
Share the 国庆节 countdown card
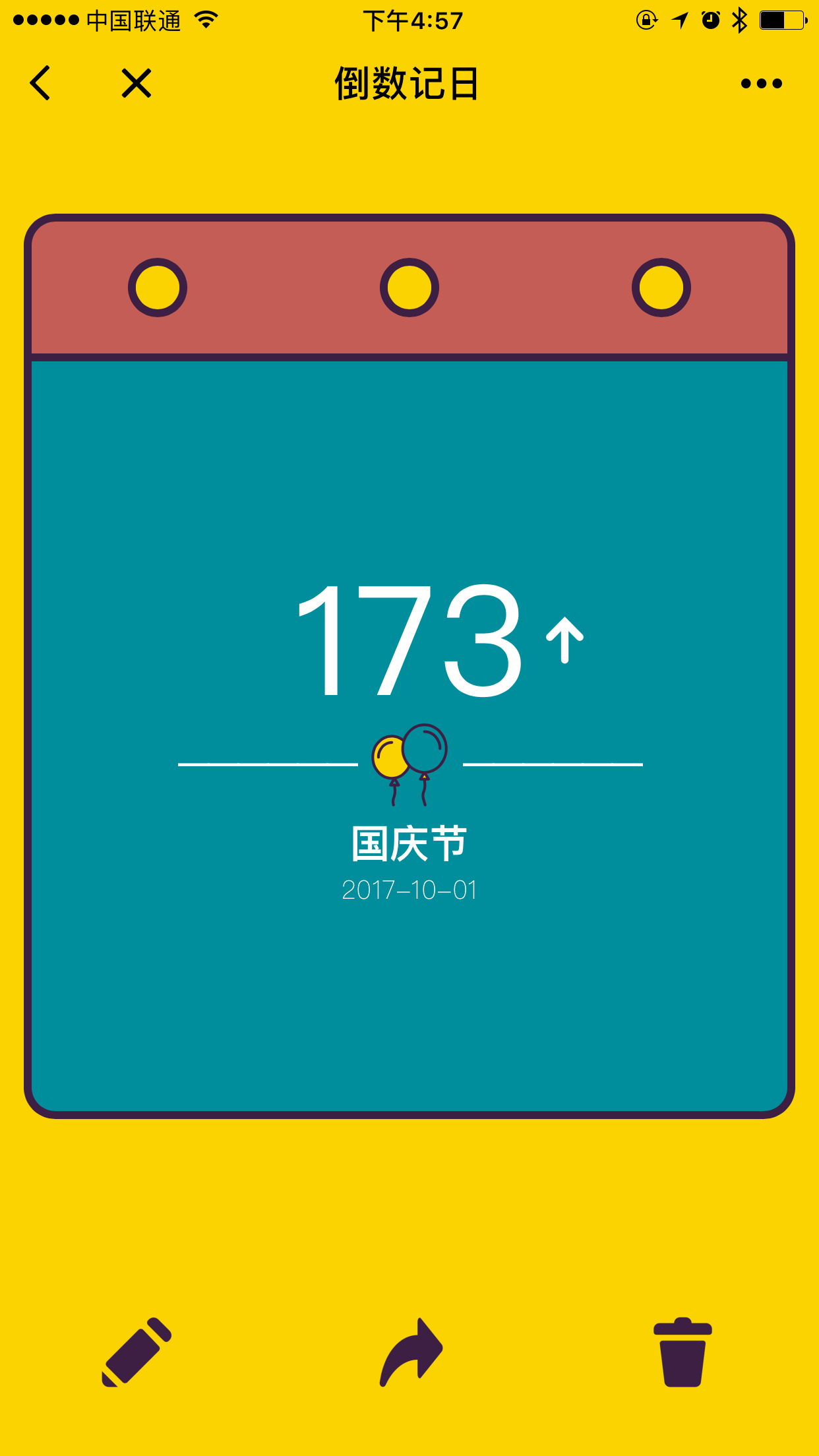point(411,1352)
